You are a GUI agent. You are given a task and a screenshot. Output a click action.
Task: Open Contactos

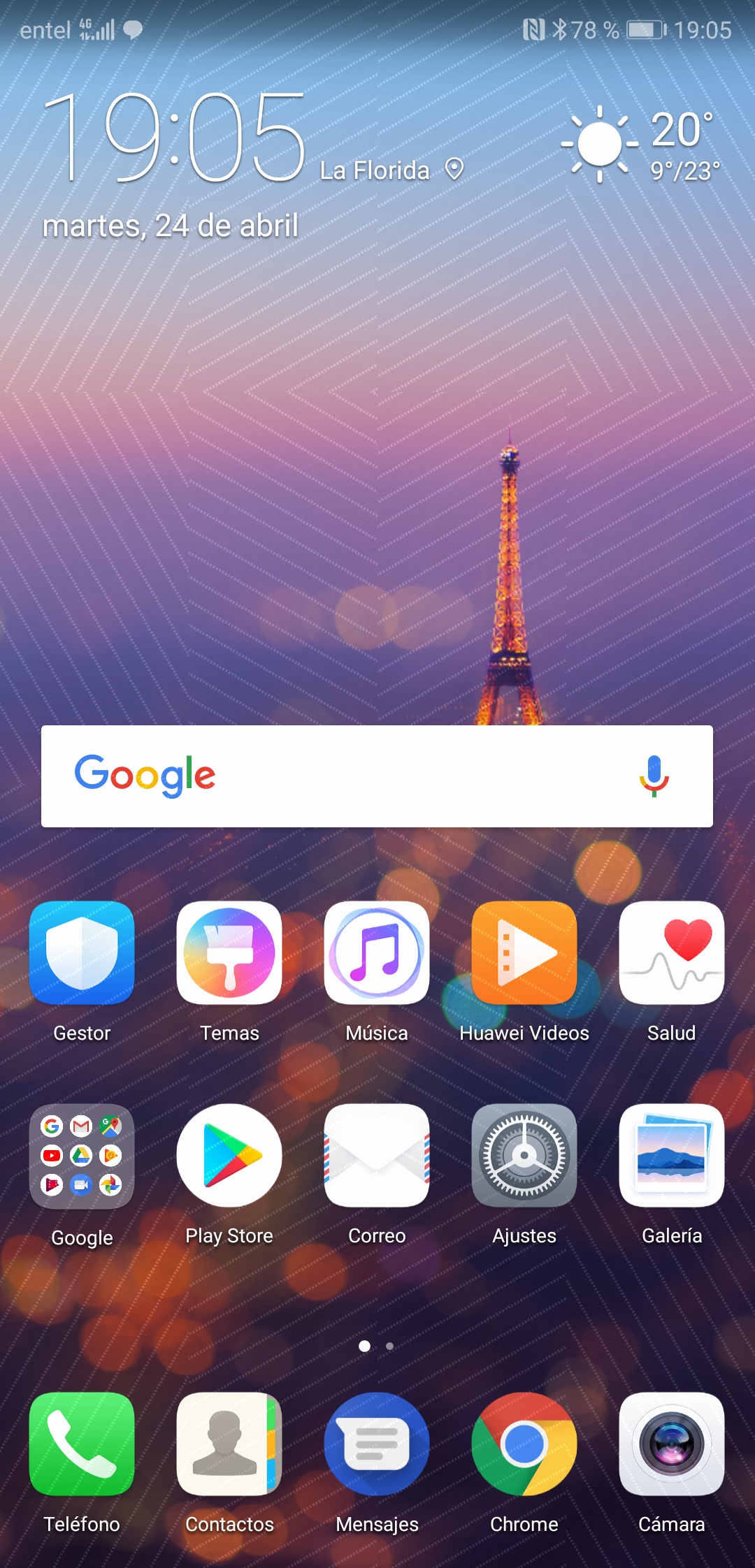coord(229,1444)
